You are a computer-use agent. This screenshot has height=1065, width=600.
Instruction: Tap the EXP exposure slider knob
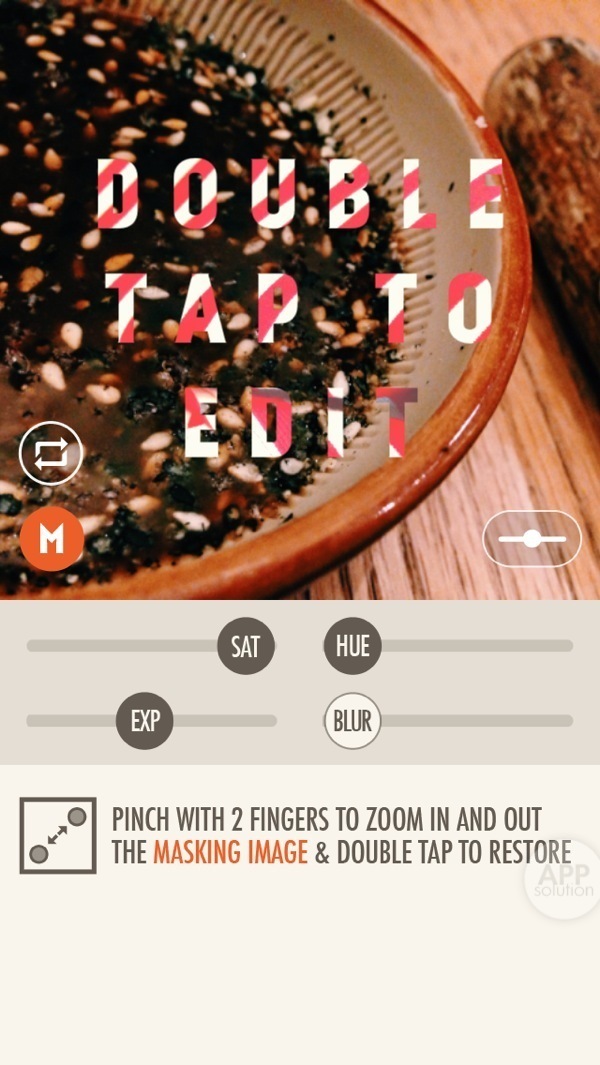145,720
